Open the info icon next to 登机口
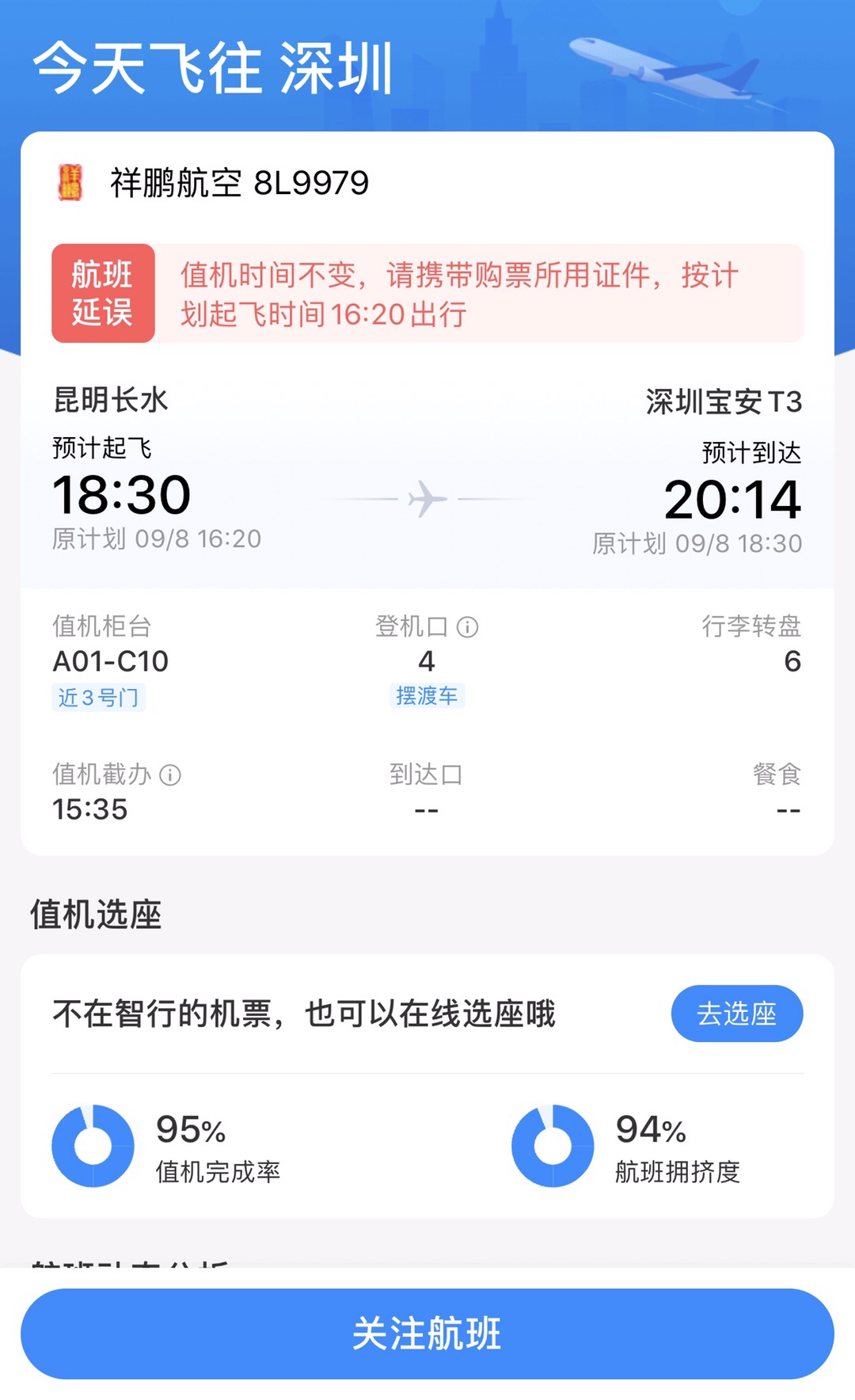 point(468,627)
